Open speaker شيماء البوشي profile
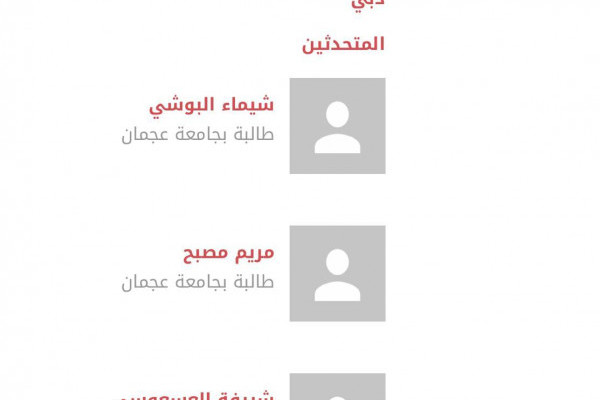The image size is (600, 400). tap(212, 106)
